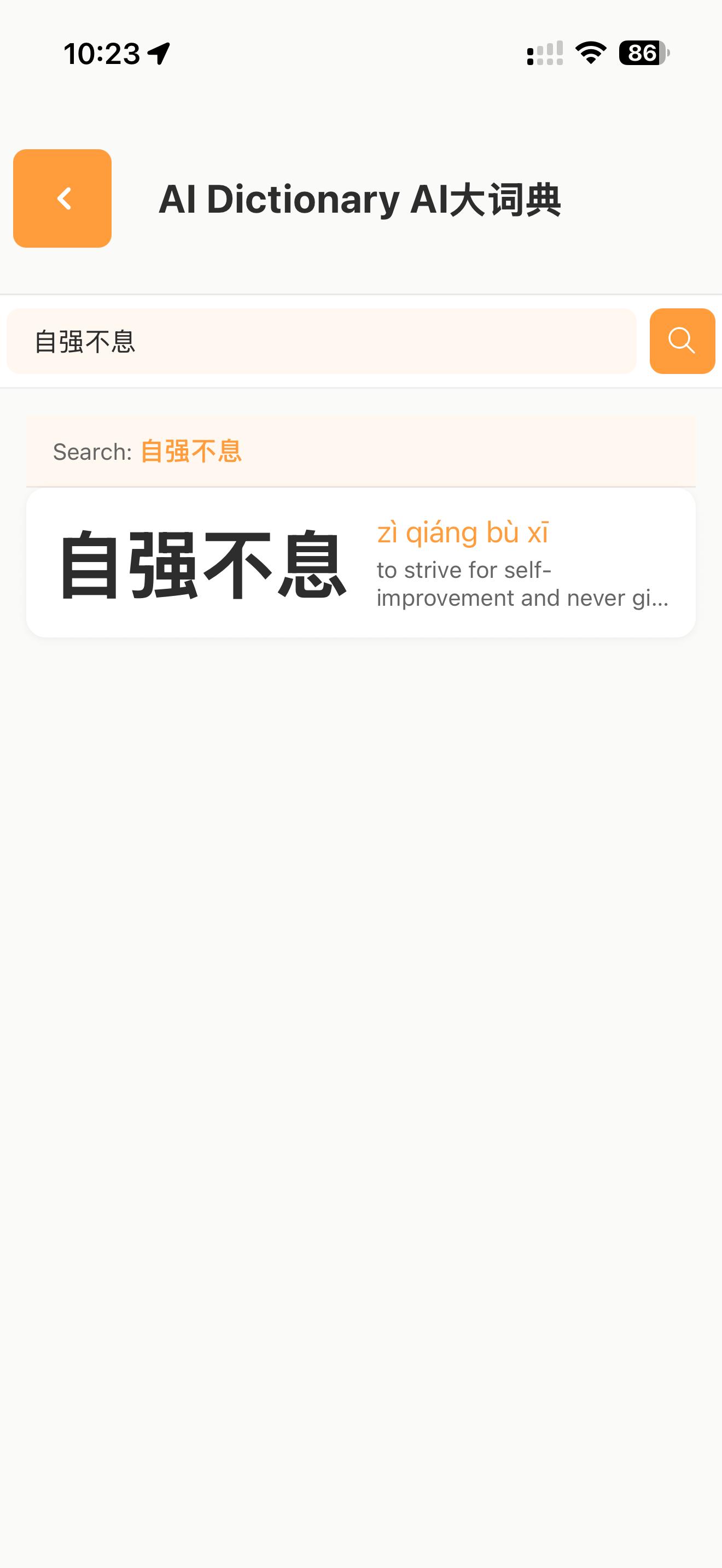Select the AI Dictionary AI大词典 title
The image size is (722, 1568).
(361, 199)
